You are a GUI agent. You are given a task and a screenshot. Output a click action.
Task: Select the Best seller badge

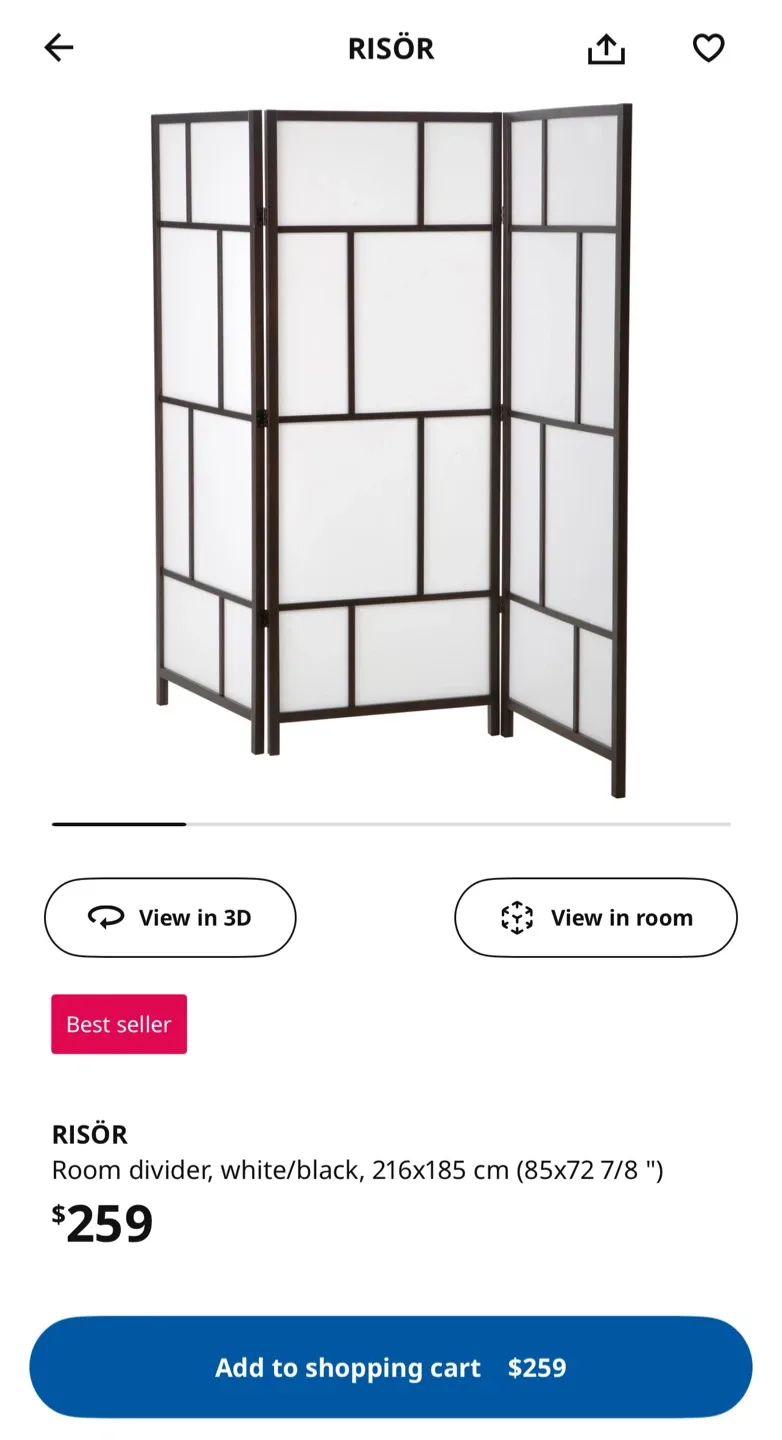tap(118, 1024)
